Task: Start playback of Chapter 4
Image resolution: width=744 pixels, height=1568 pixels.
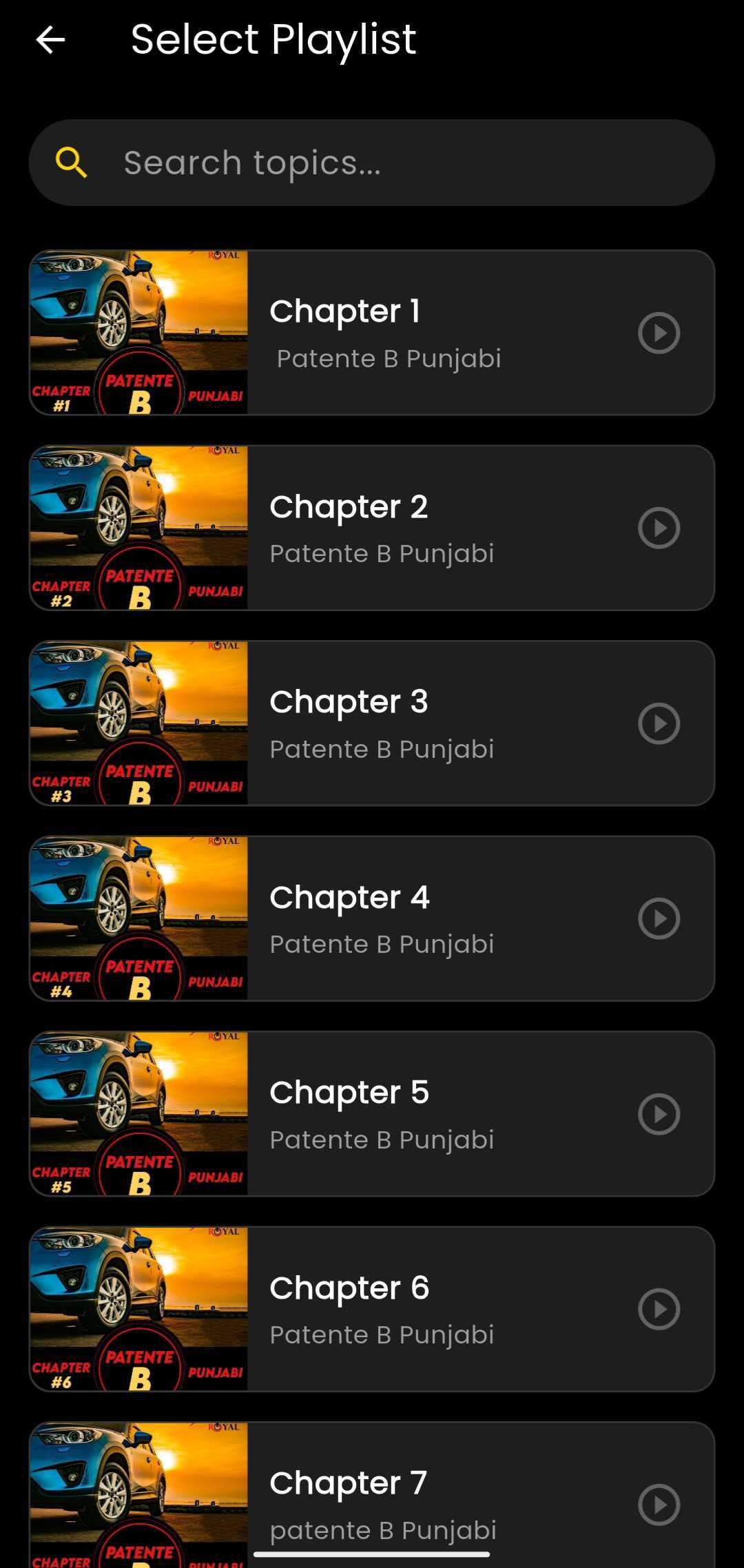Action: coord(659,919)
